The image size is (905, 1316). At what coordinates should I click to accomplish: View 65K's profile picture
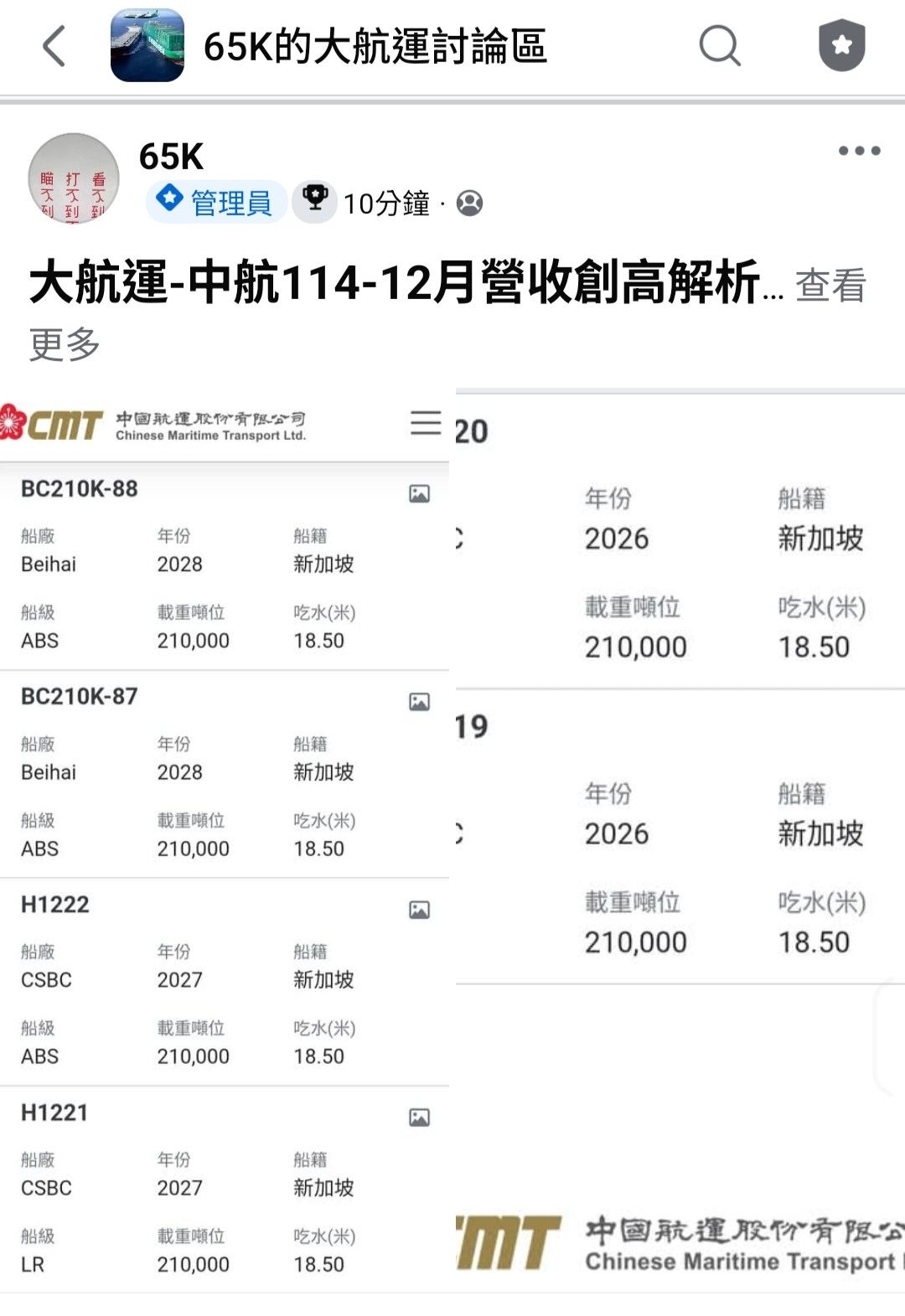click(74, 178)
